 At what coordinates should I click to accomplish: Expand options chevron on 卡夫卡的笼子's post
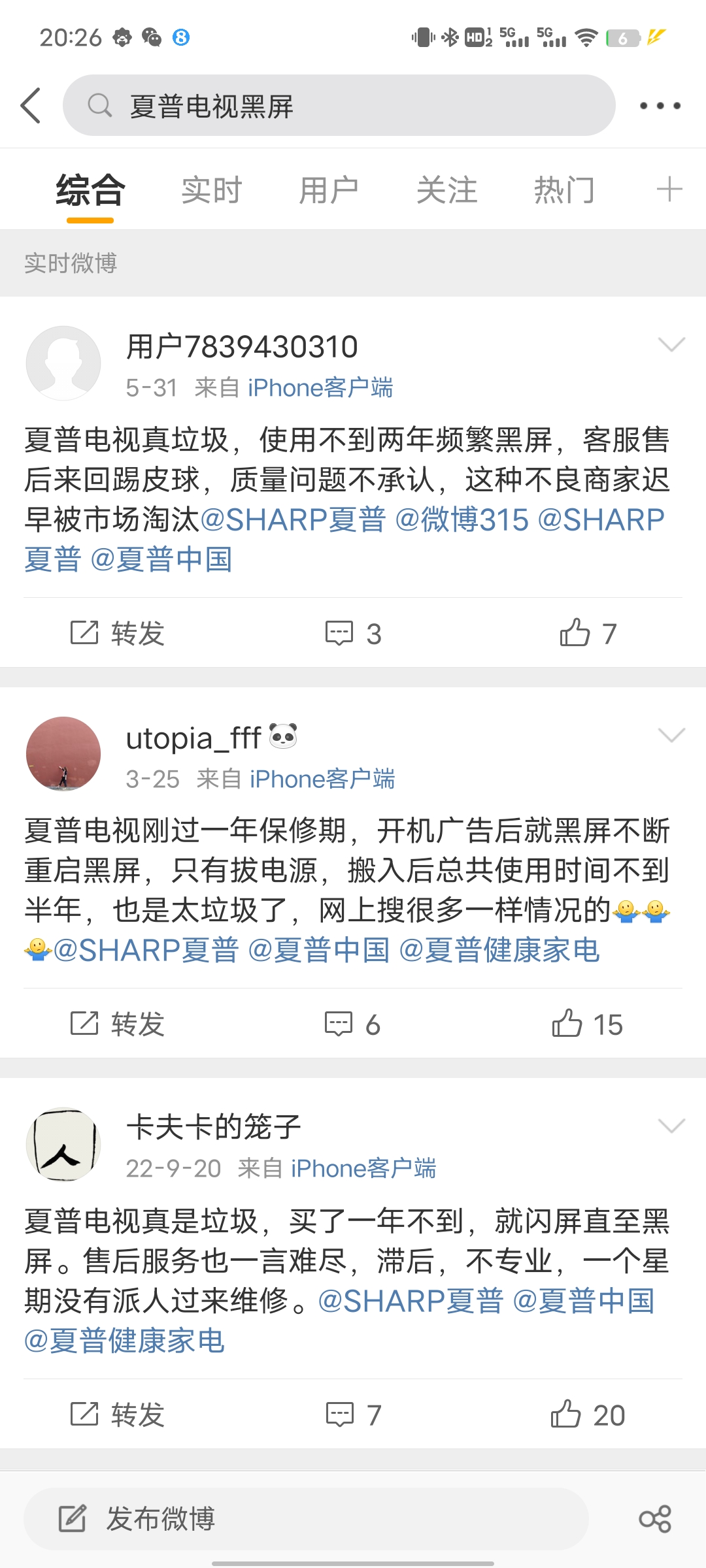671,1125
